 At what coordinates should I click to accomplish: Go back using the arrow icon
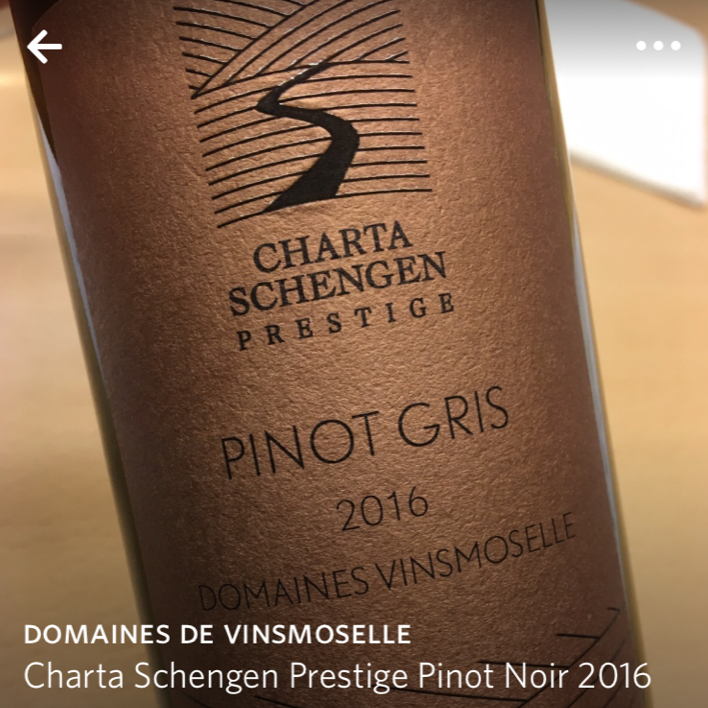[x=44, y=46]
